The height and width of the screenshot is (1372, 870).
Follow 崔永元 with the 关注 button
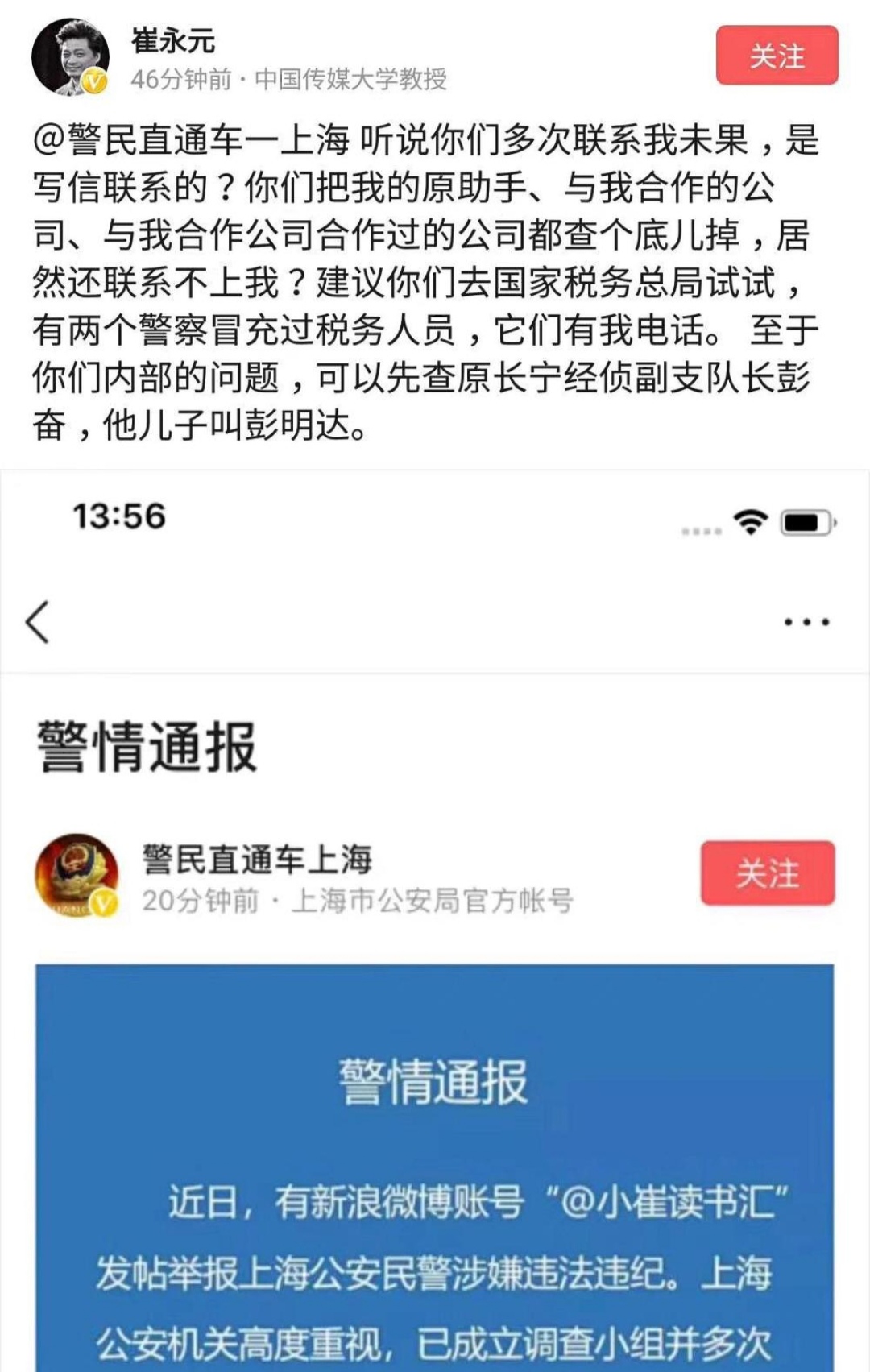777,56
